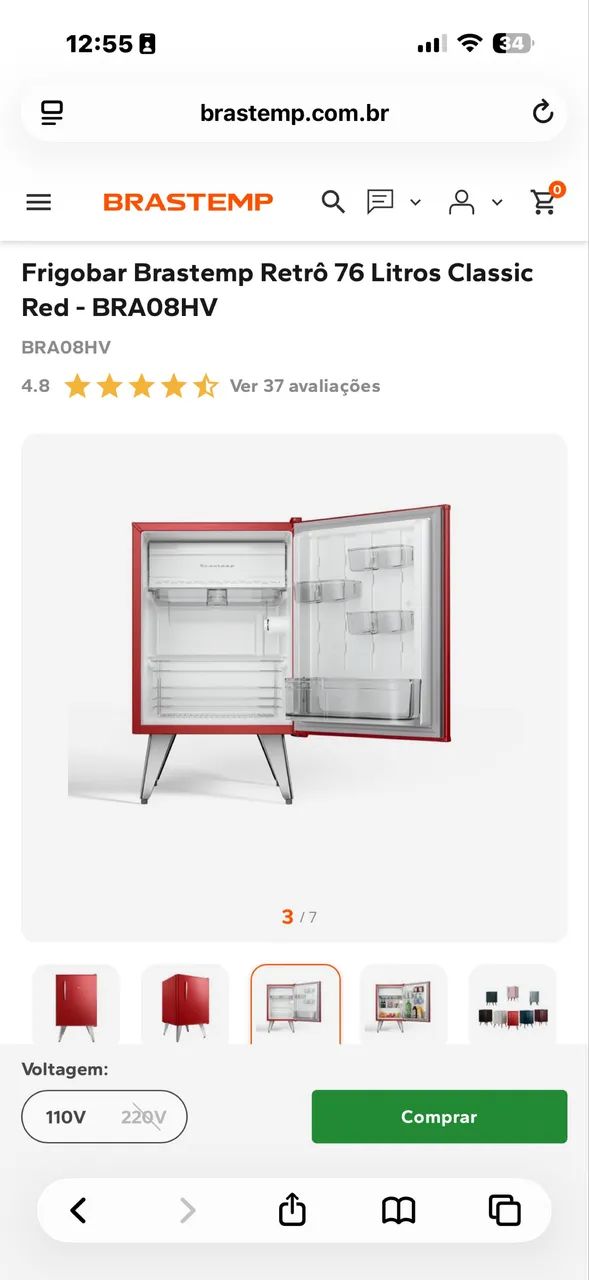Open the Safari tabs overview
Screen dimensions: 589x1280
click(505, 1210)
